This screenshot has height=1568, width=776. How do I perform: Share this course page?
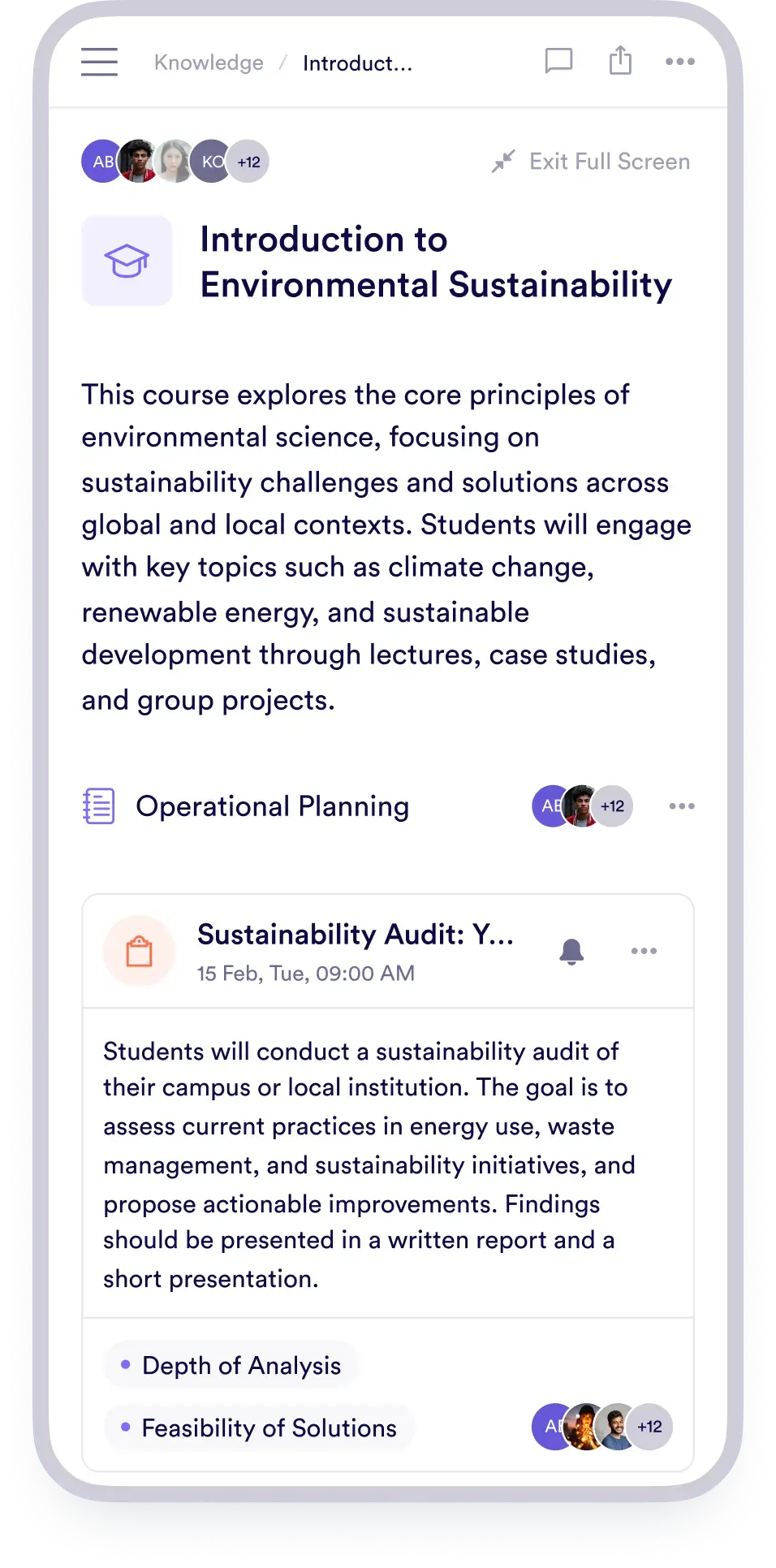(x=620, y=61)
